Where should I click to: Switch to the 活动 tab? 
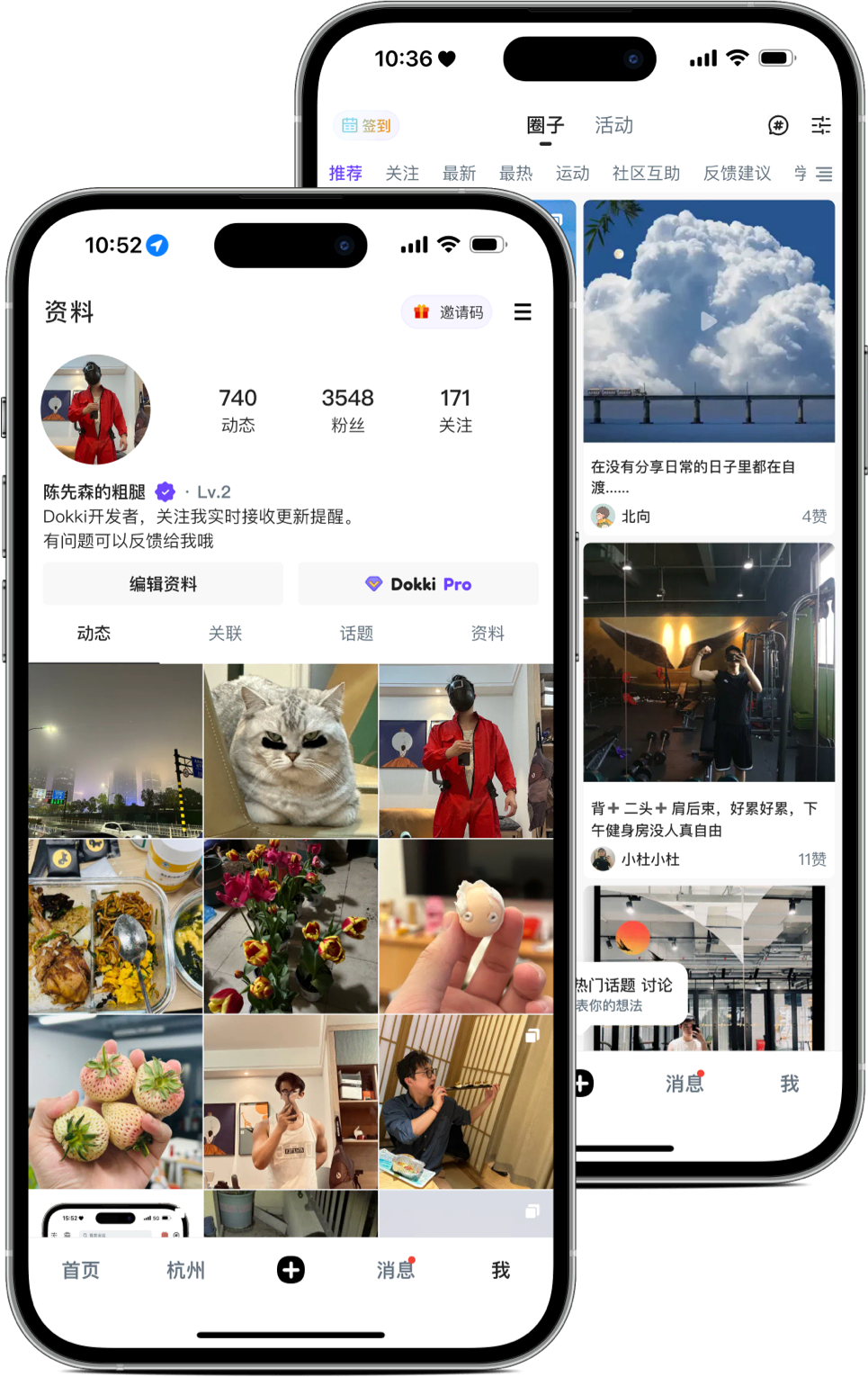pos(615,126)
